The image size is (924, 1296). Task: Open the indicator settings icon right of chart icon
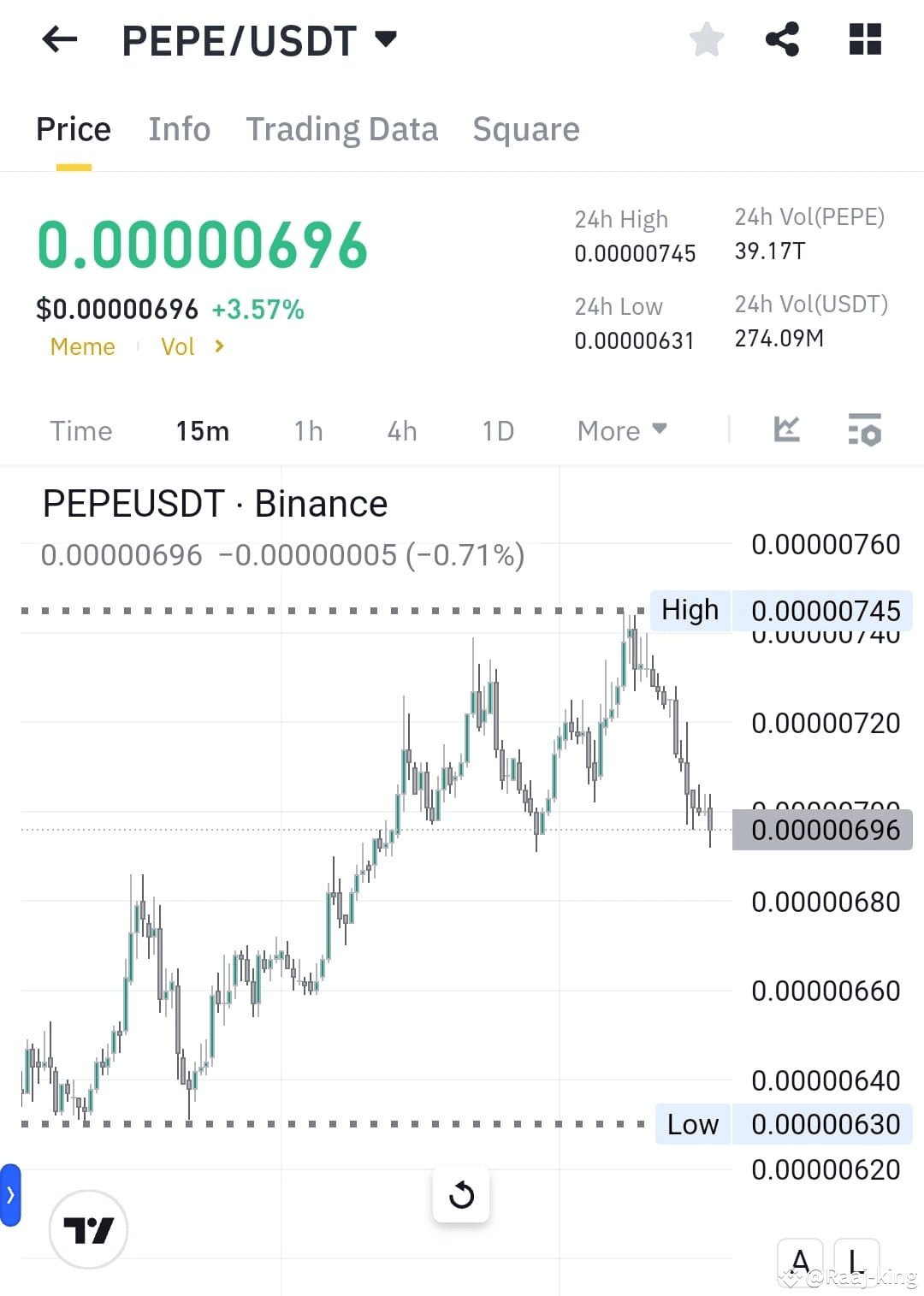click(x=865, y=430)
